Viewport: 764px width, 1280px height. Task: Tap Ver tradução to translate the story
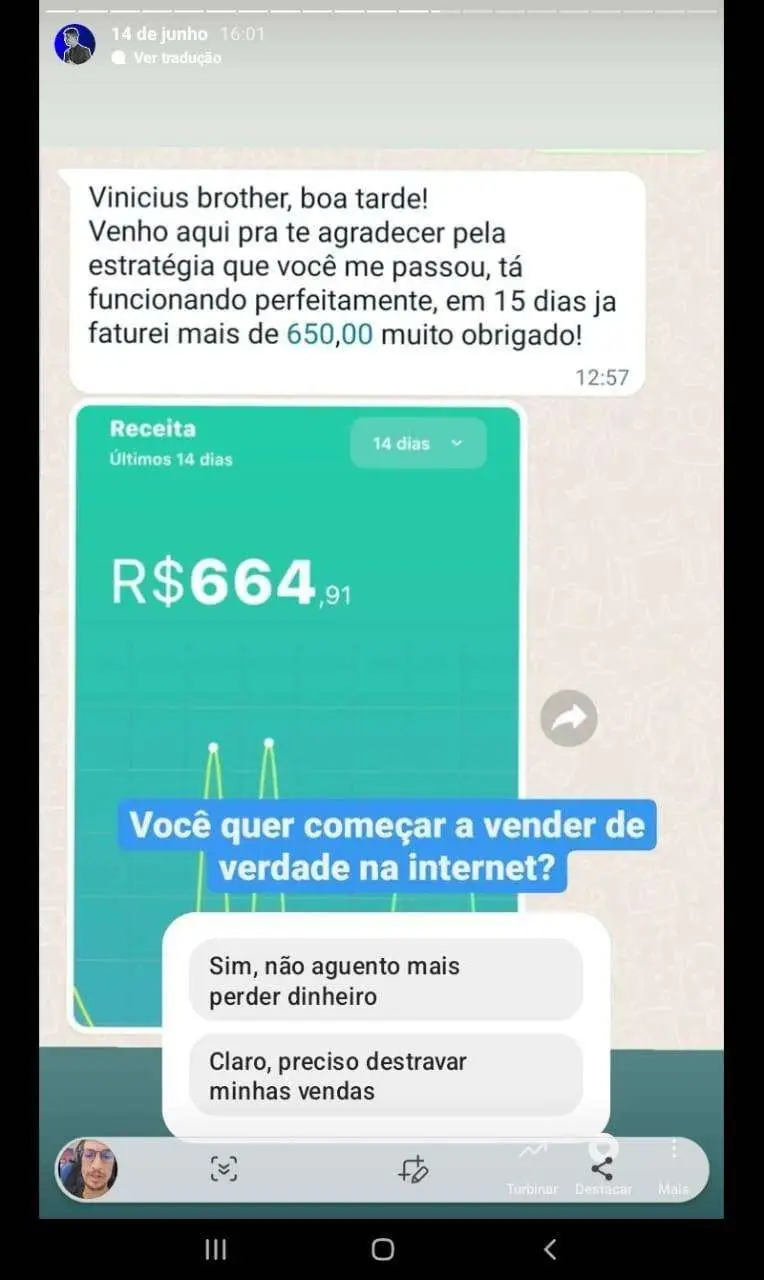pos(177,58)
